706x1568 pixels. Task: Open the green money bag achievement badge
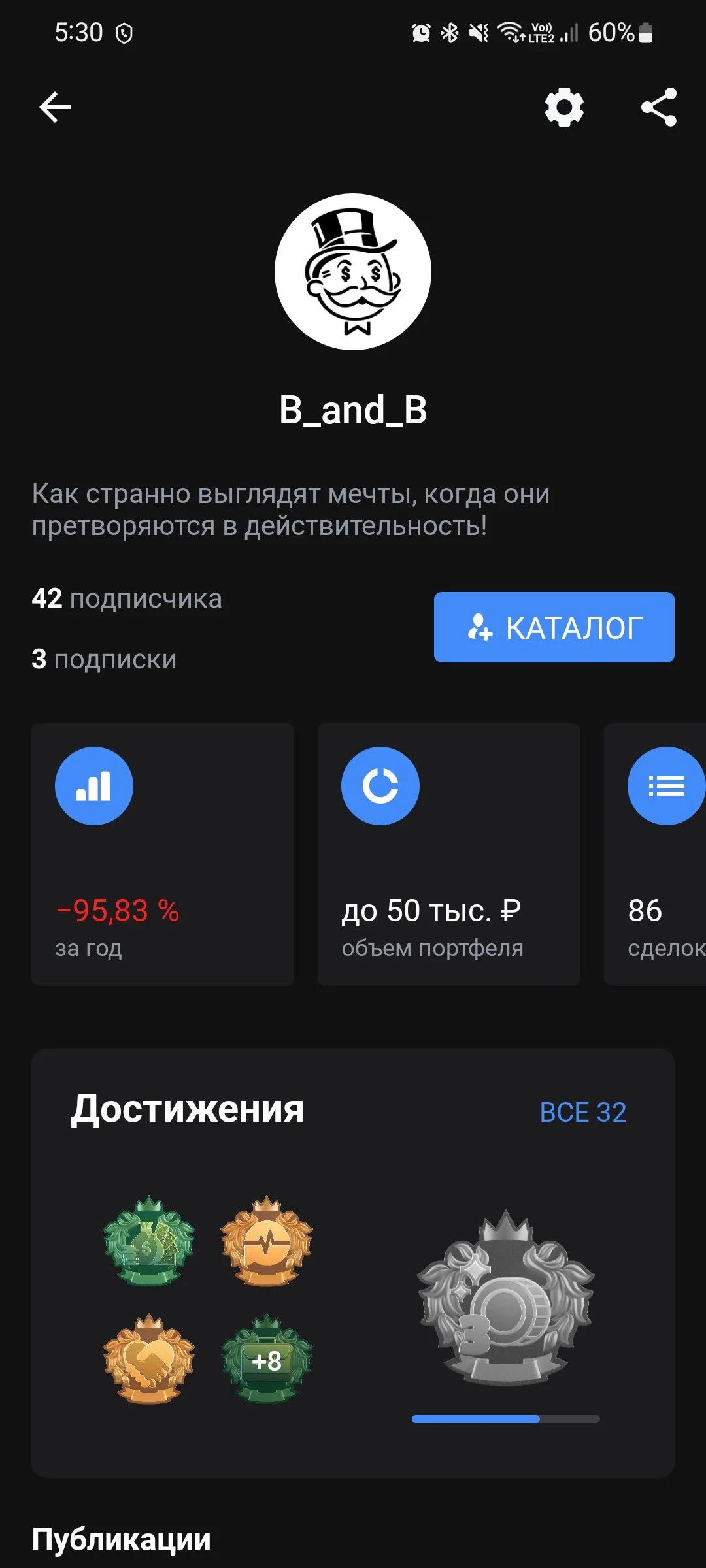[x=150, y=1241]
